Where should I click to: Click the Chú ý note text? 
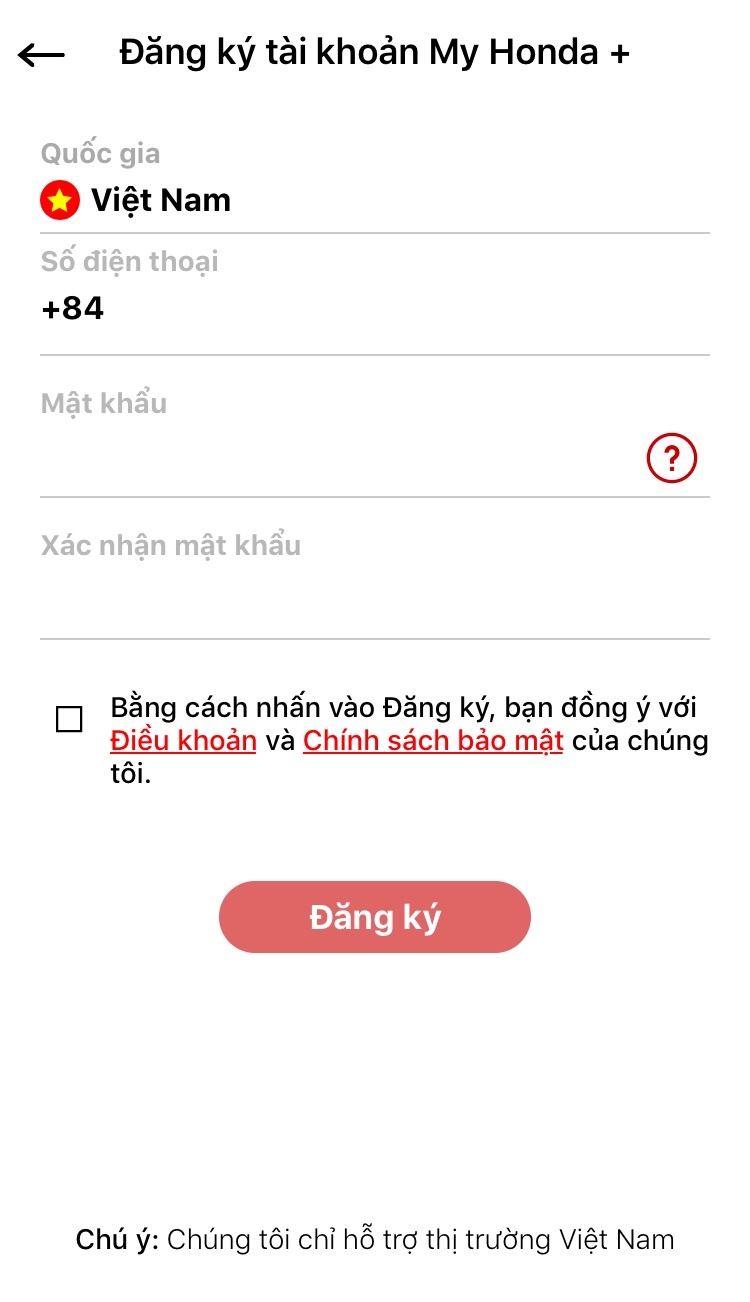click(x=375, y=1240)
